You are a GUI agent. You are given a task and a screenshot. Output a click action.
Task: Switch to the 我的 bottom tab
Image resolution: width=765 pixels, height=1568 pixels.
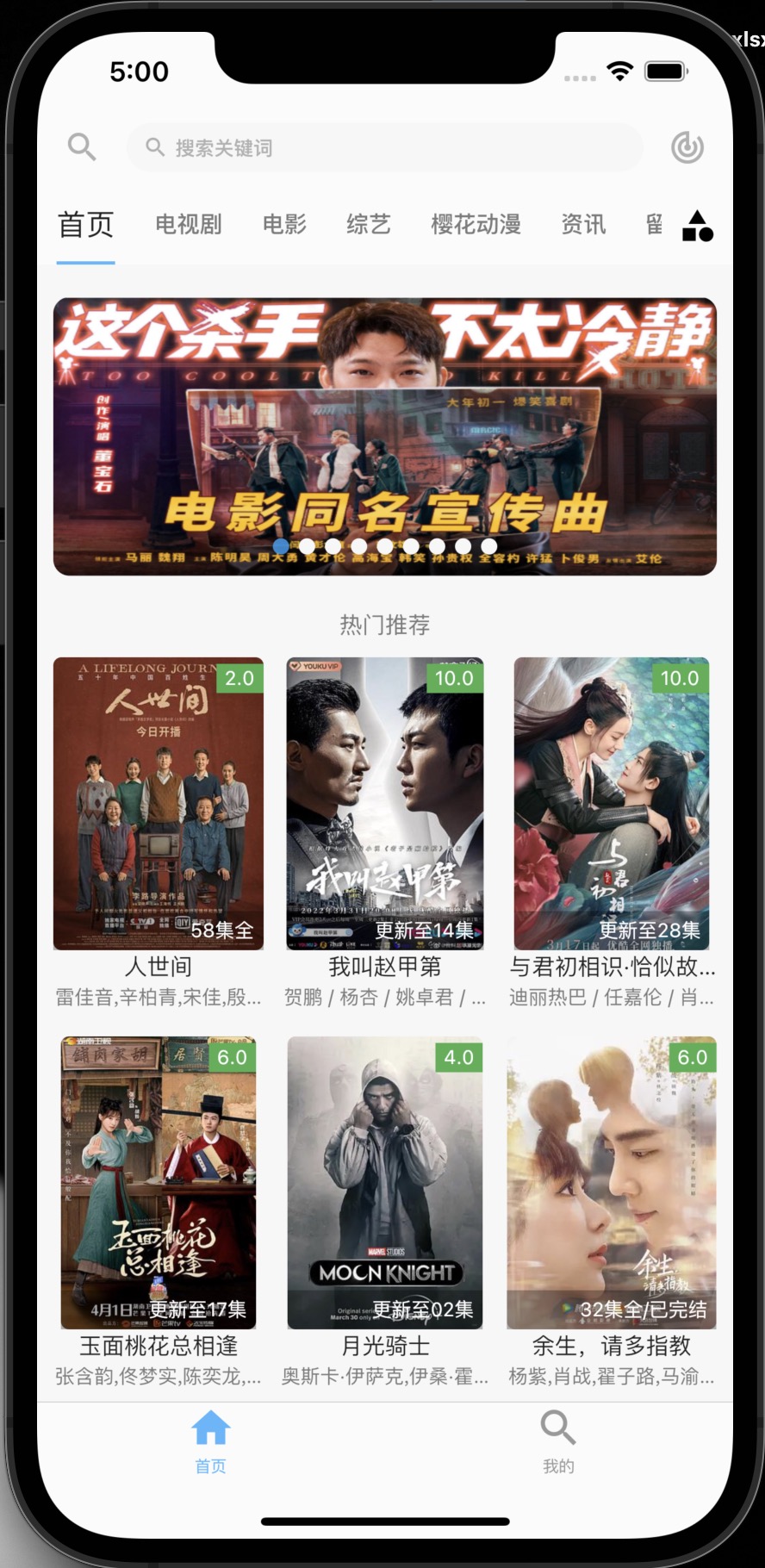point(558,1442)
